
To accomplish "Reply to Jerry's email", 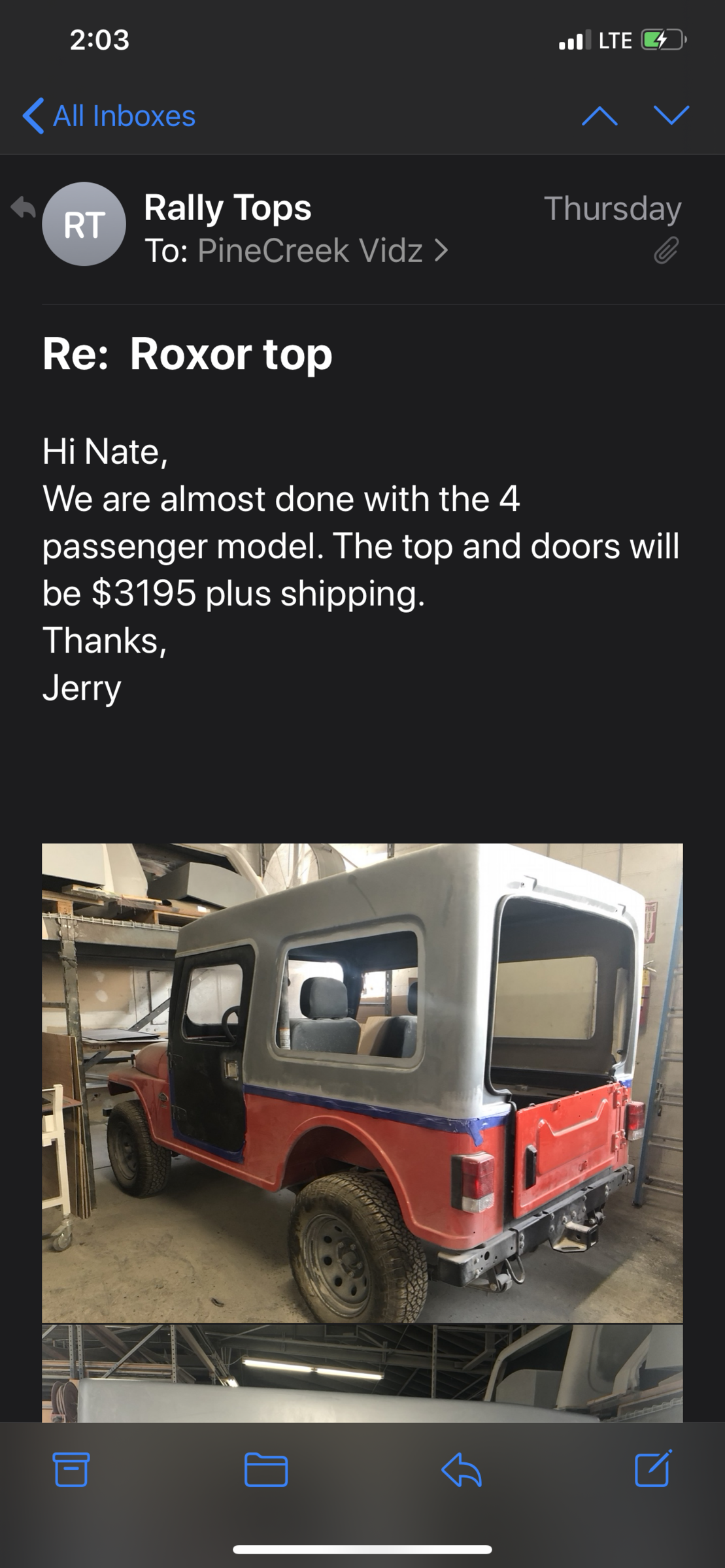I will [x=462, y=1470].
